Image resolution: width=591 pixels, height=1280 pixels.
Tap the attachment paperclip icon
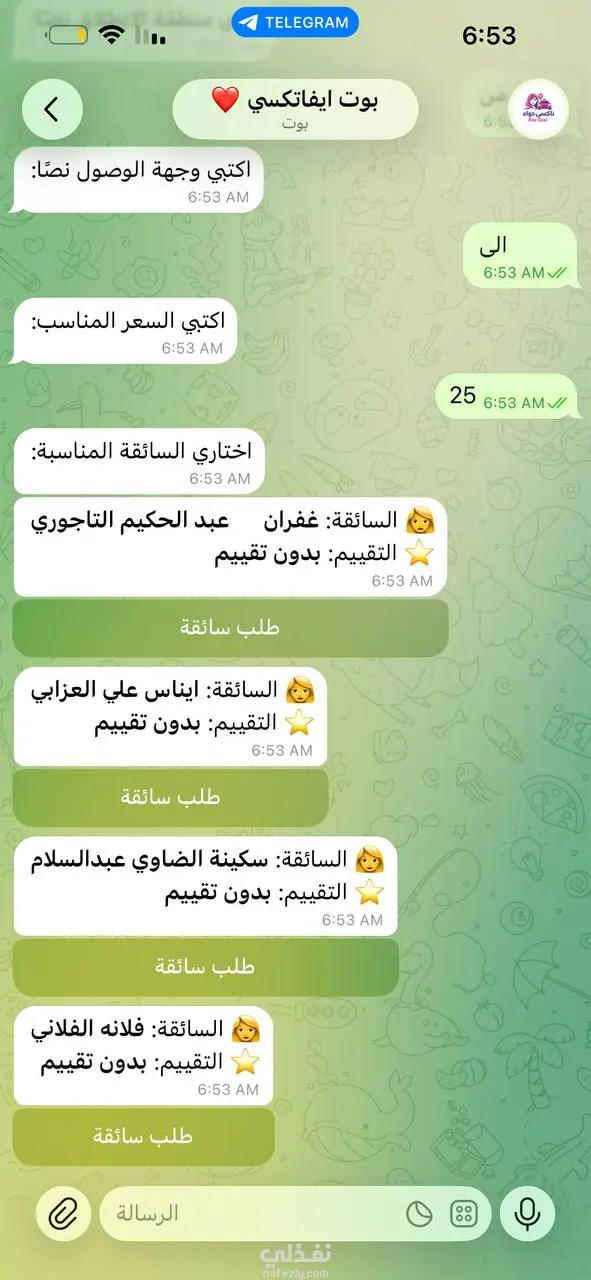(x=64, y=1214)
